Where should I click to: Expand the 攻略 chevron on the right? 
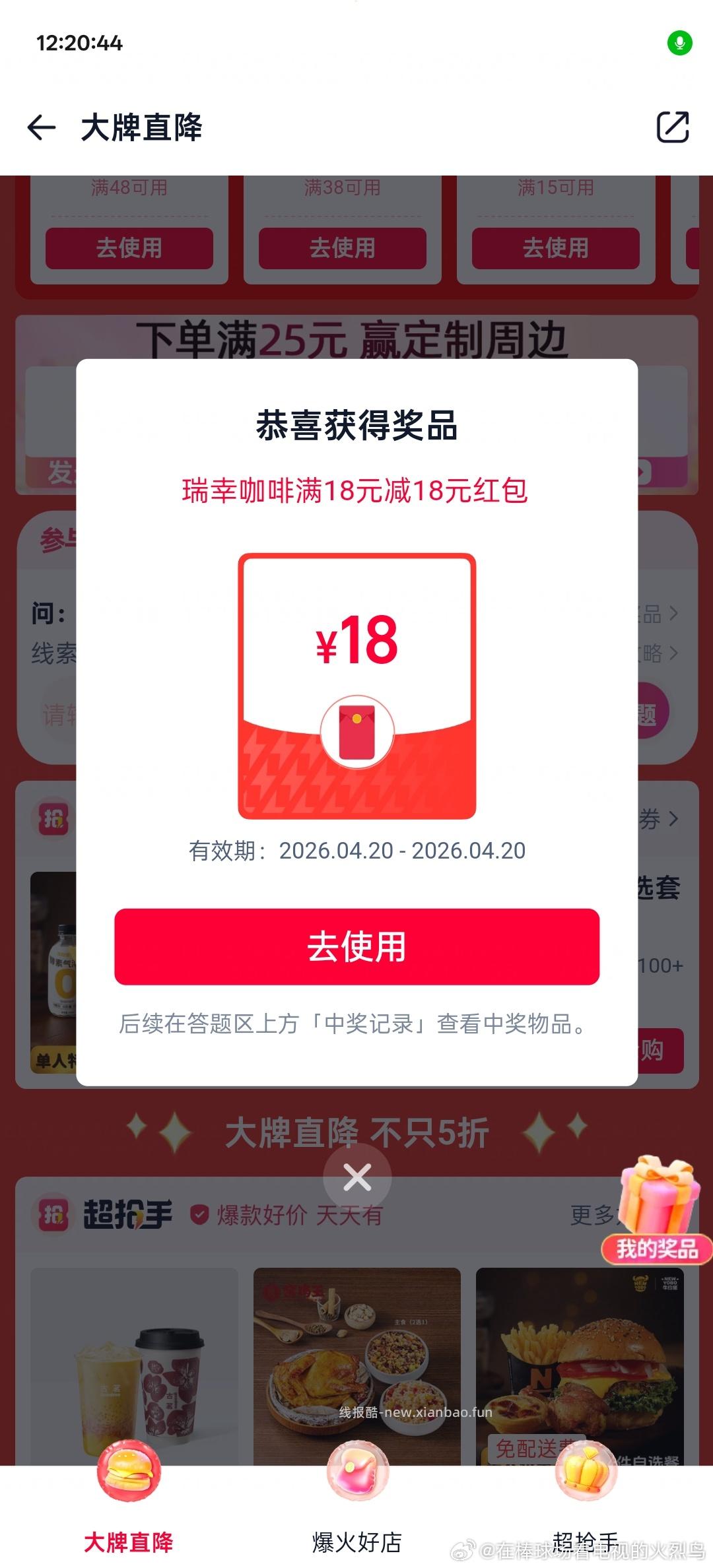pyautogui.click(x=673, y=653)
